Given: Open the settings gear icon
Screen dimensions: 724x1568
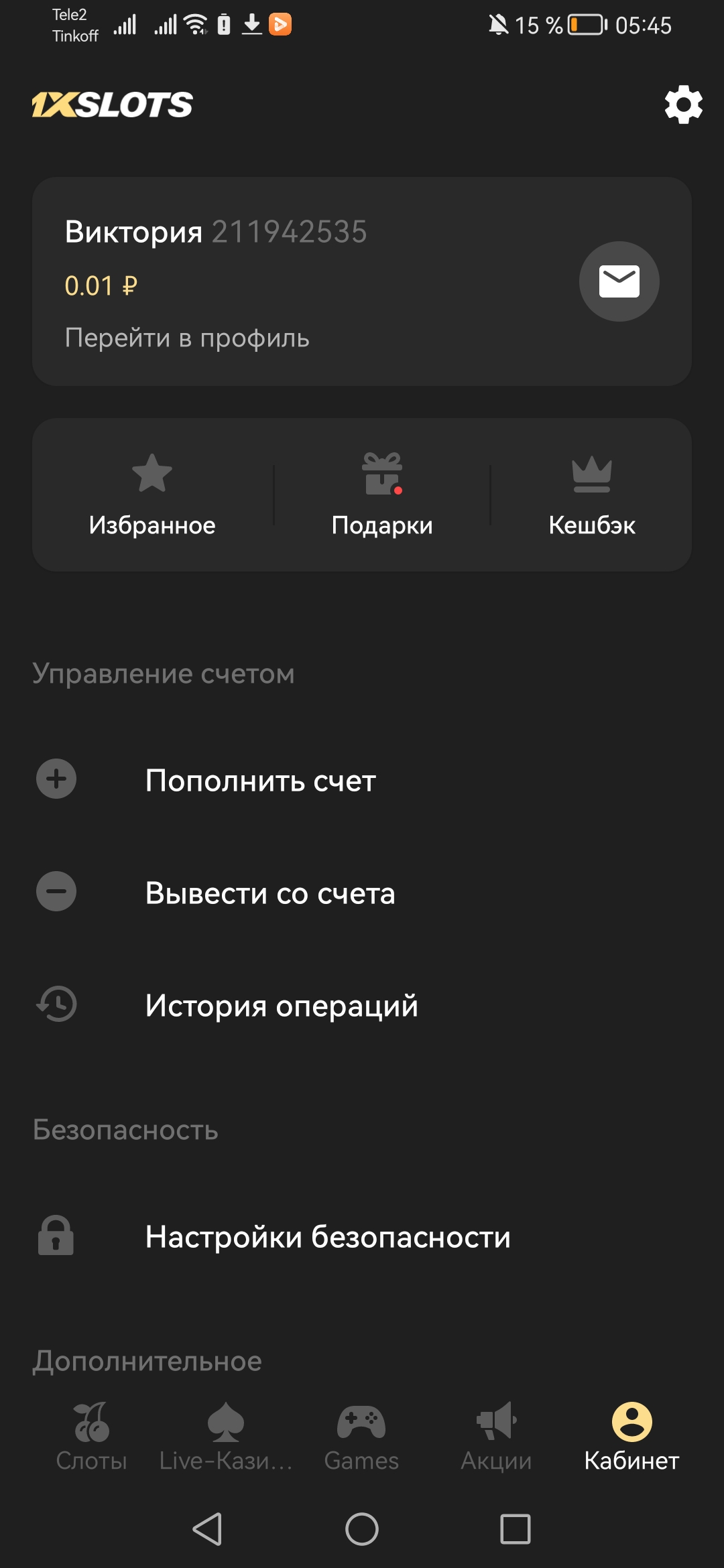Looking at the screenshot, I should 683,105.
